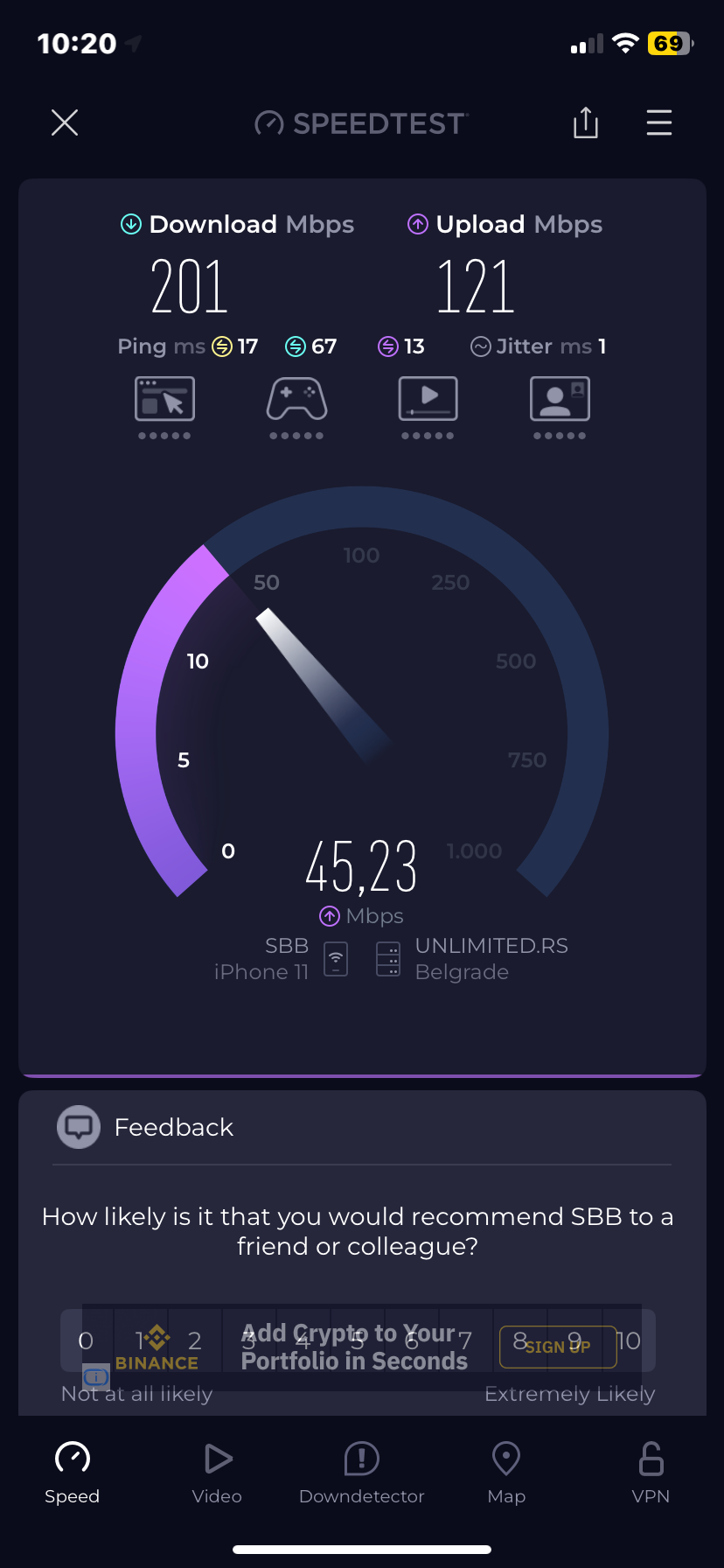The image size is (724, 1568).
Task: Rate SBB recommendation as 10
Action: (630, 1340)
